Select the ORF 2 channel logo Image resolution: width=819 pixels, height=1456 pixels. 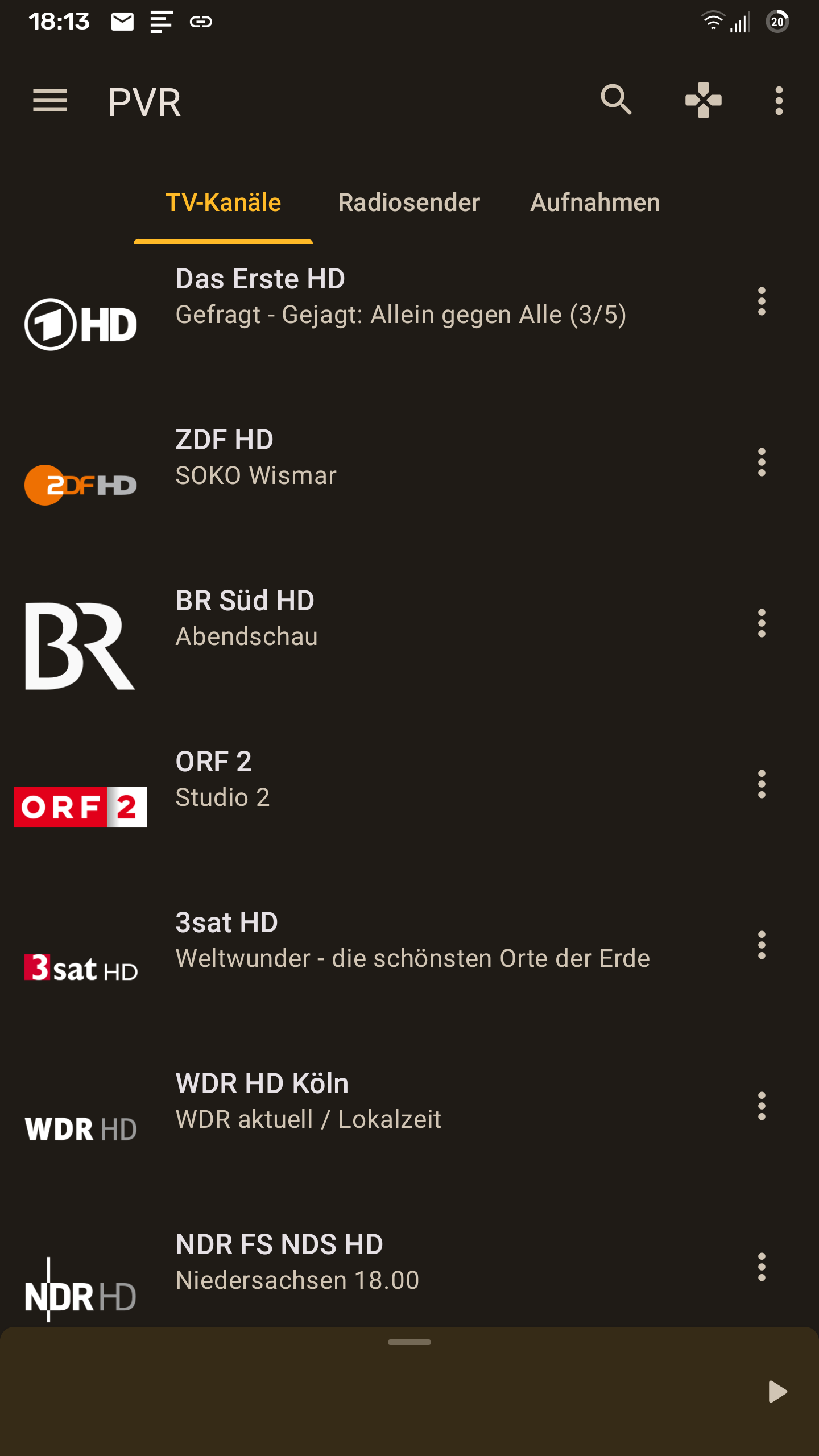click(x=80, y=808)
